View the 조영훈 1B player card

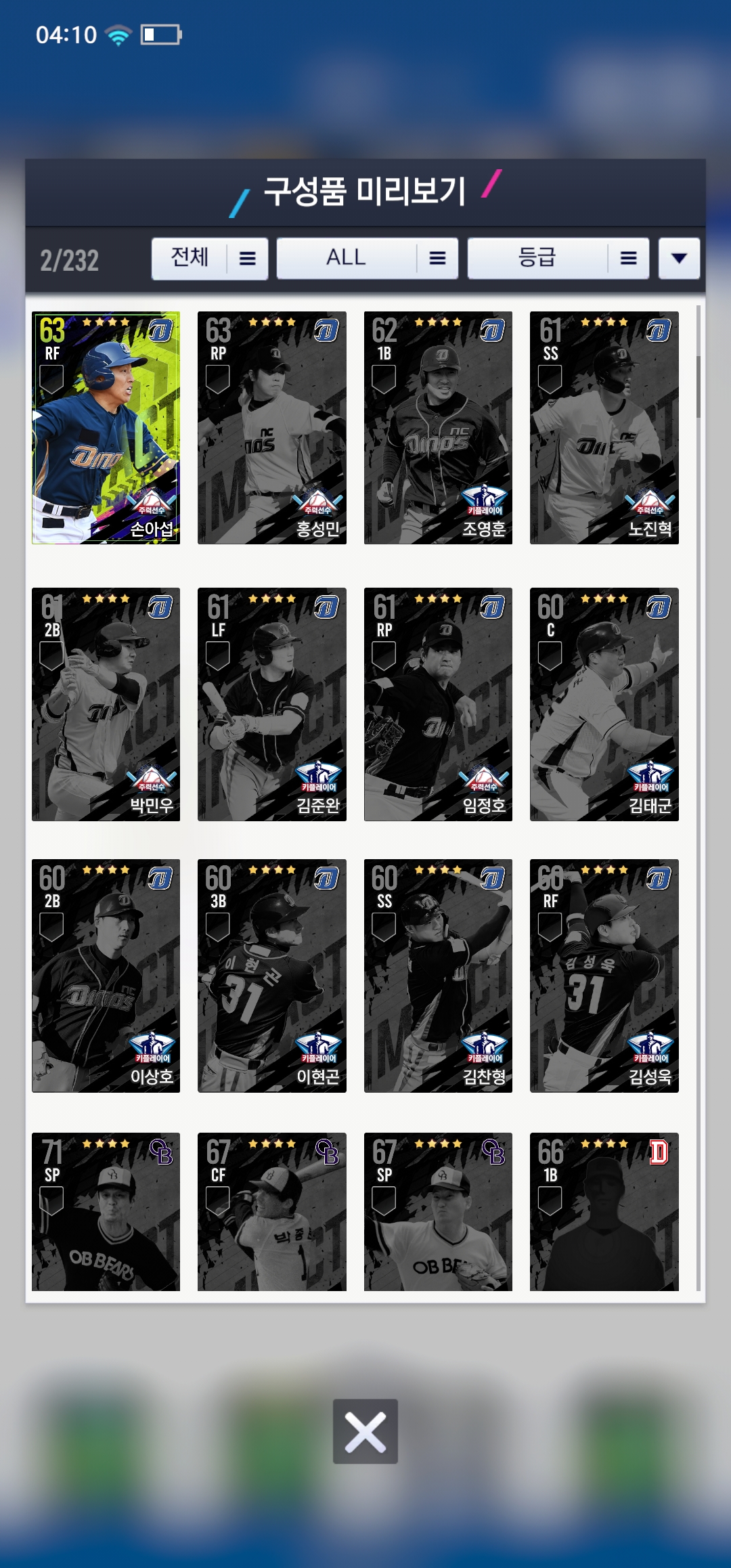coord(438,428)
